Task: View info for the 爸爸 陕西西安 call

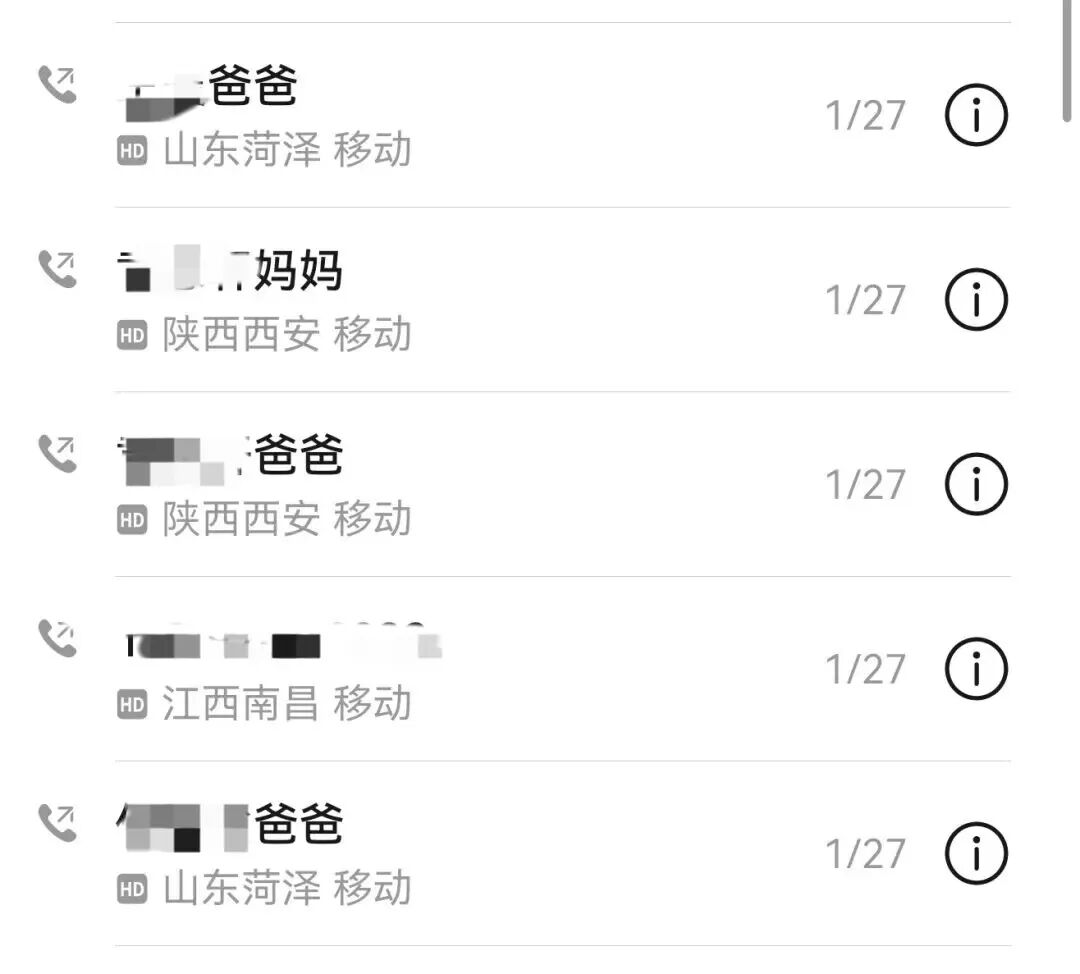Action: (x=976, y=485)
